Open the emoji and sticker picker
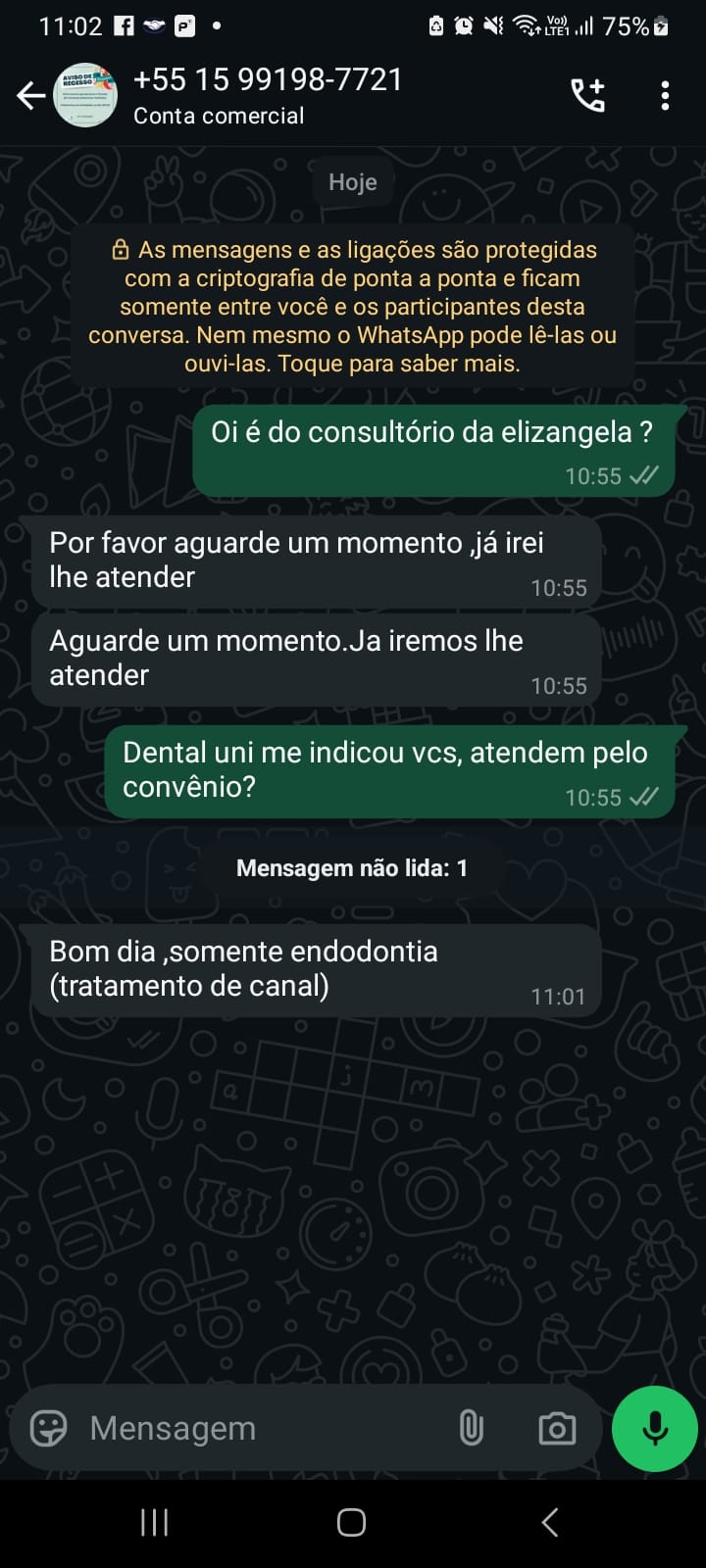The height and width of the screenshot is (1568, 706). (48, 1428)
